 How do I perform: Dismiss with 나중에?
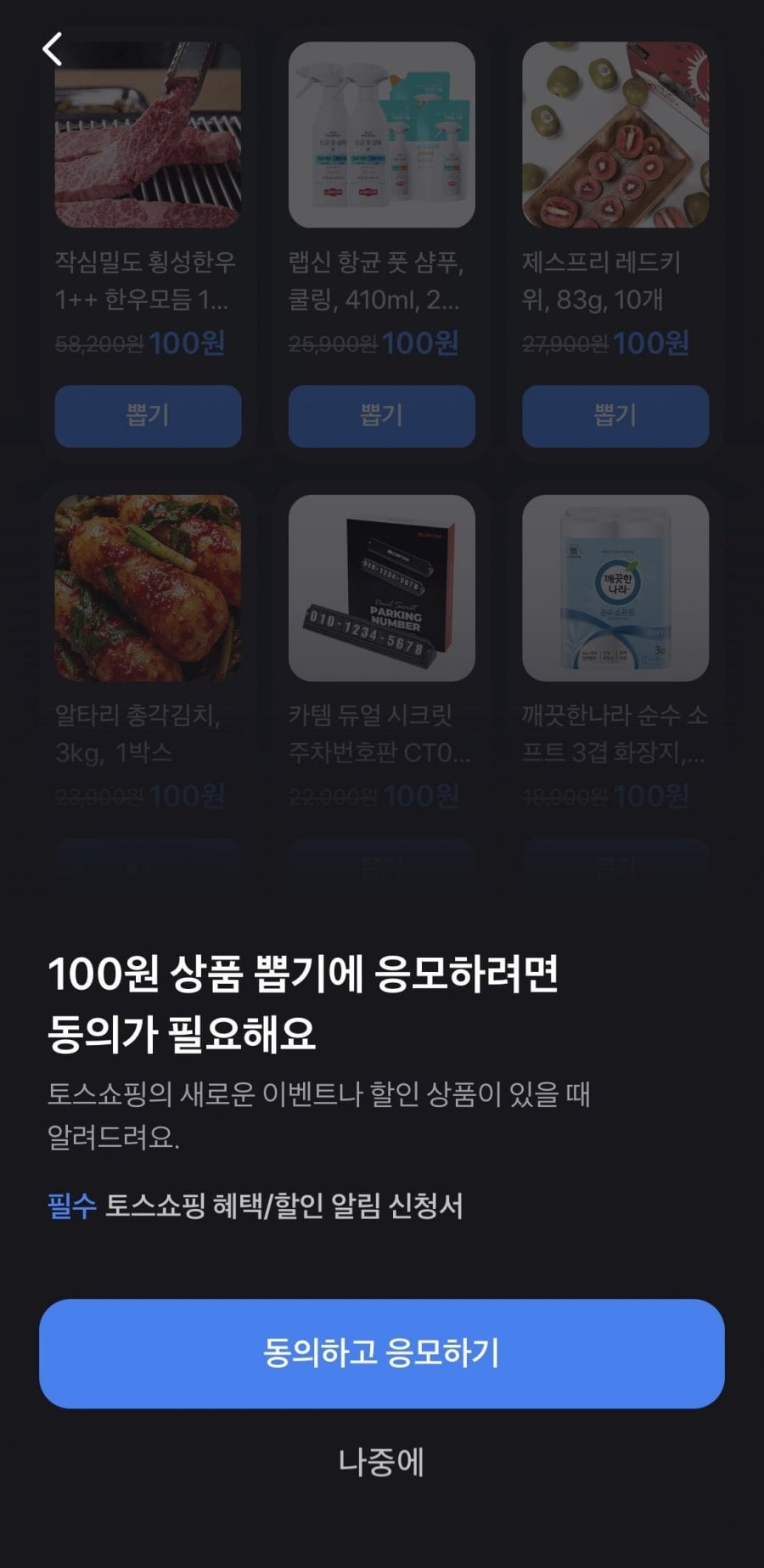click(381, 1462)
